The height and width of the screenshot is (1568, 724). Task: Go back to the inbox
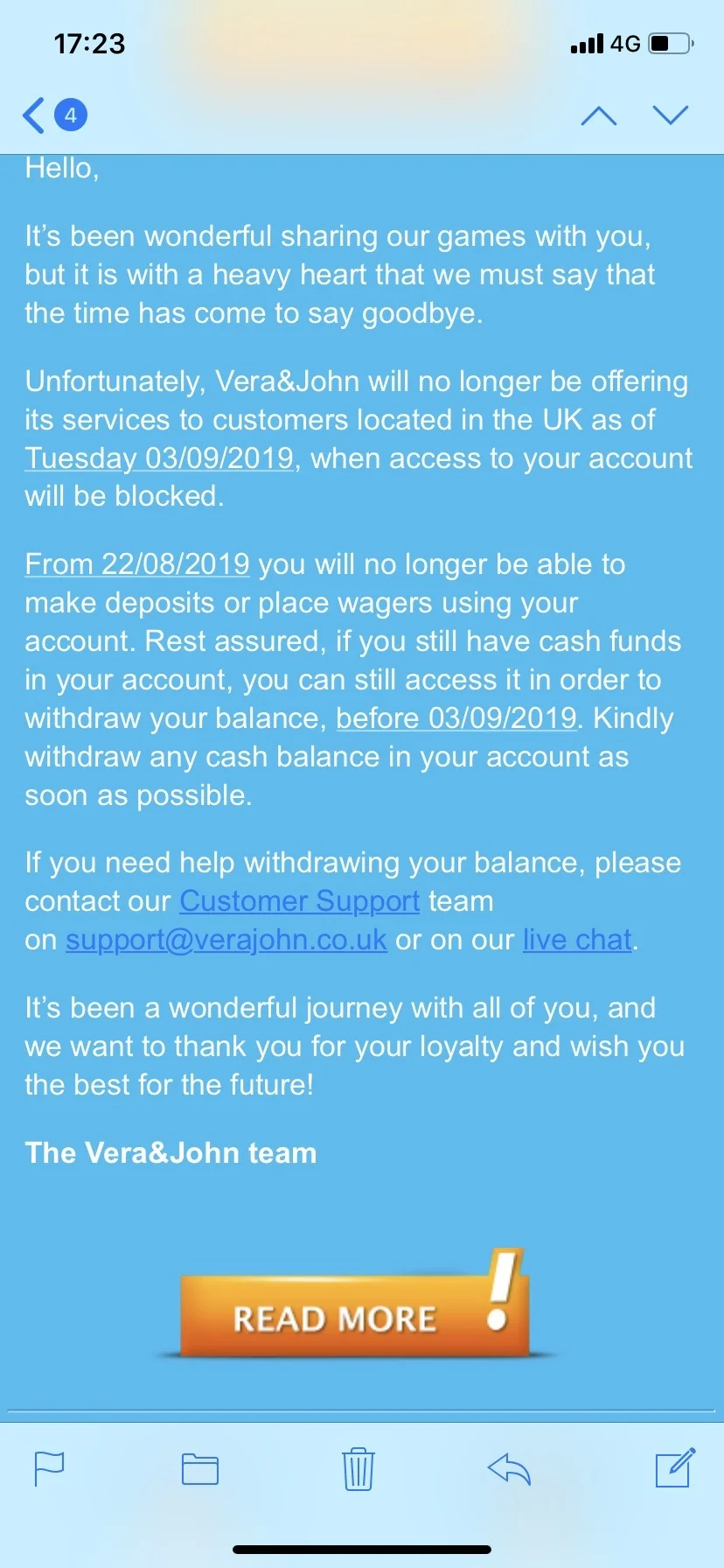pyautogui.click(x=52, y=115)
